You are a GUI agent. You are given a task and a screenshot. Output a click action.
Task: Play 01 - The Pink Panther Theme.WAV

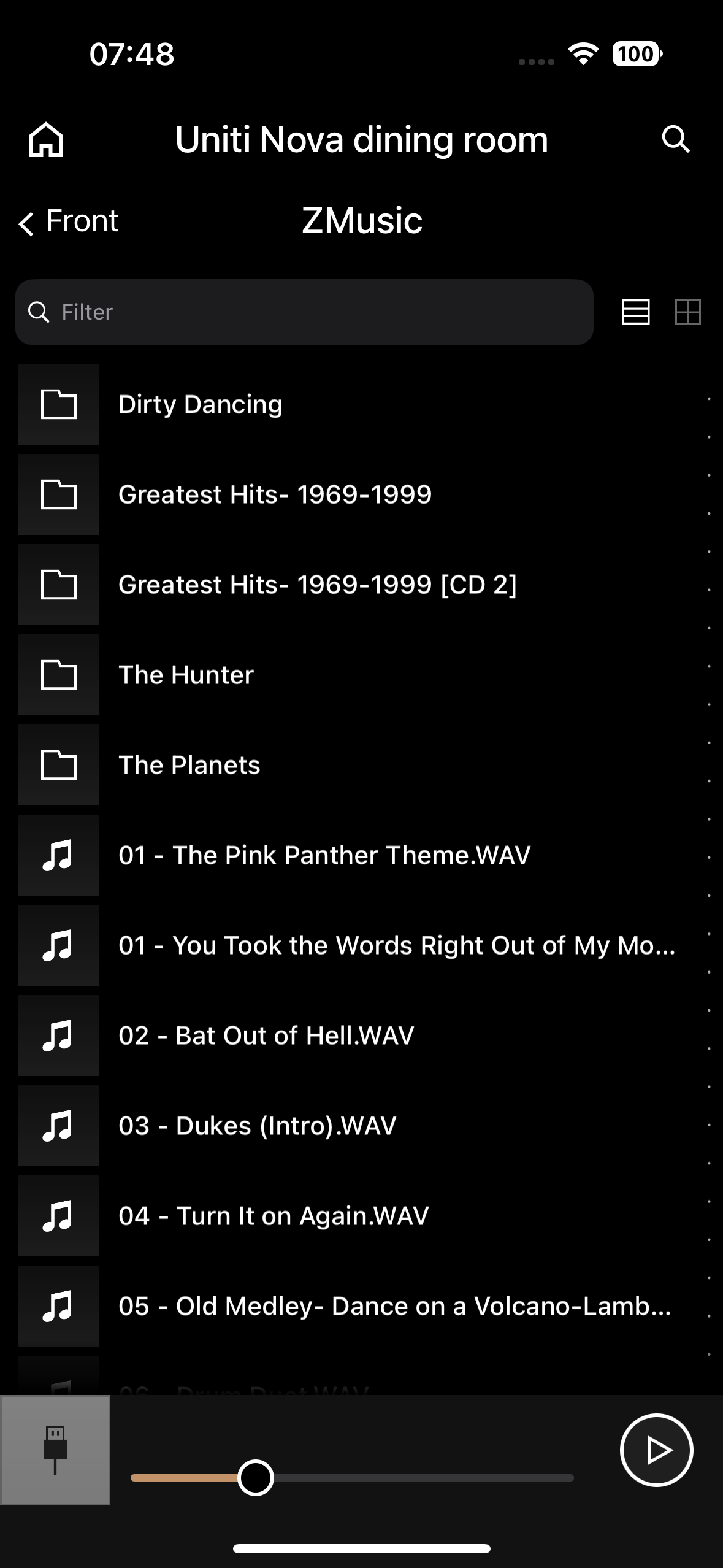click(324, 856)
